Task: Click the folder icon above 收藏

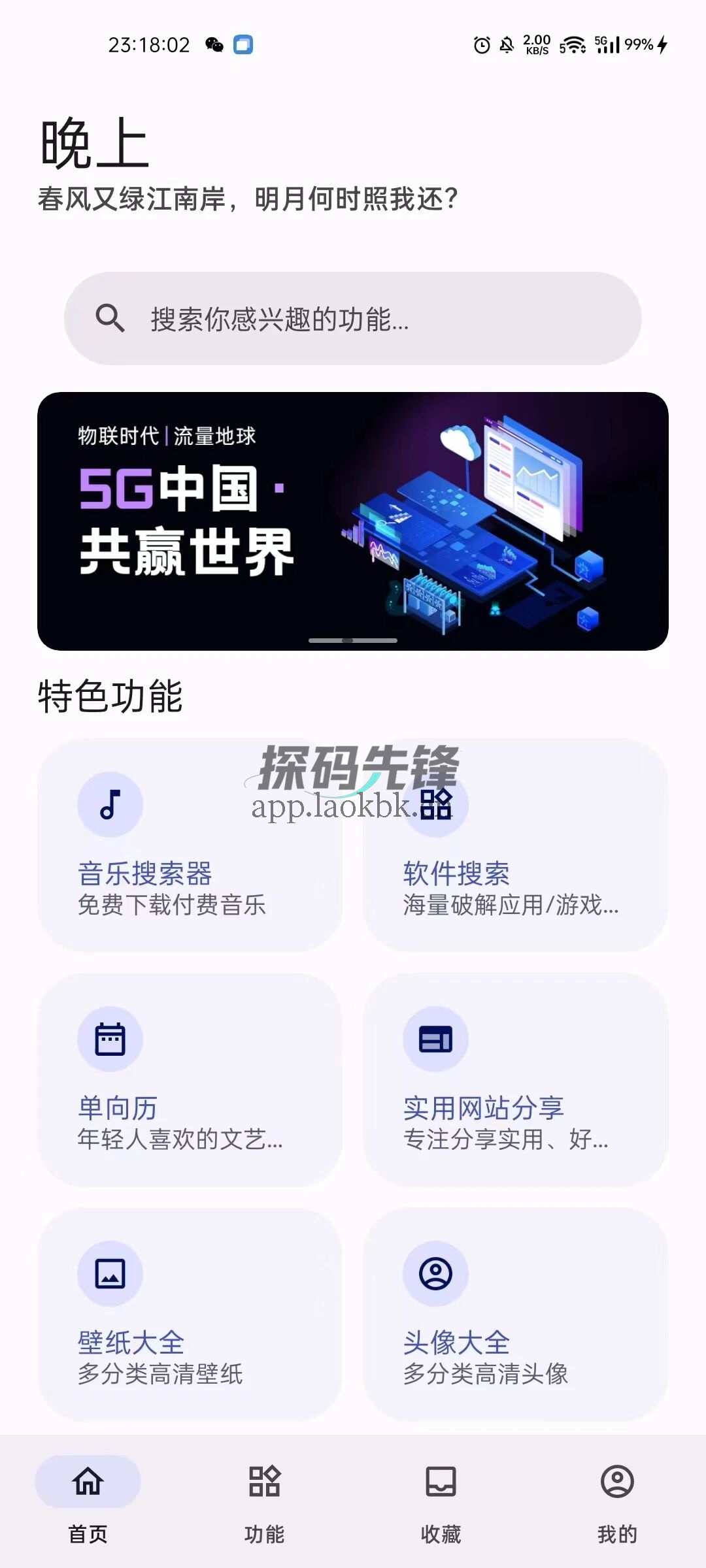Action: [x=441, y=1482]
